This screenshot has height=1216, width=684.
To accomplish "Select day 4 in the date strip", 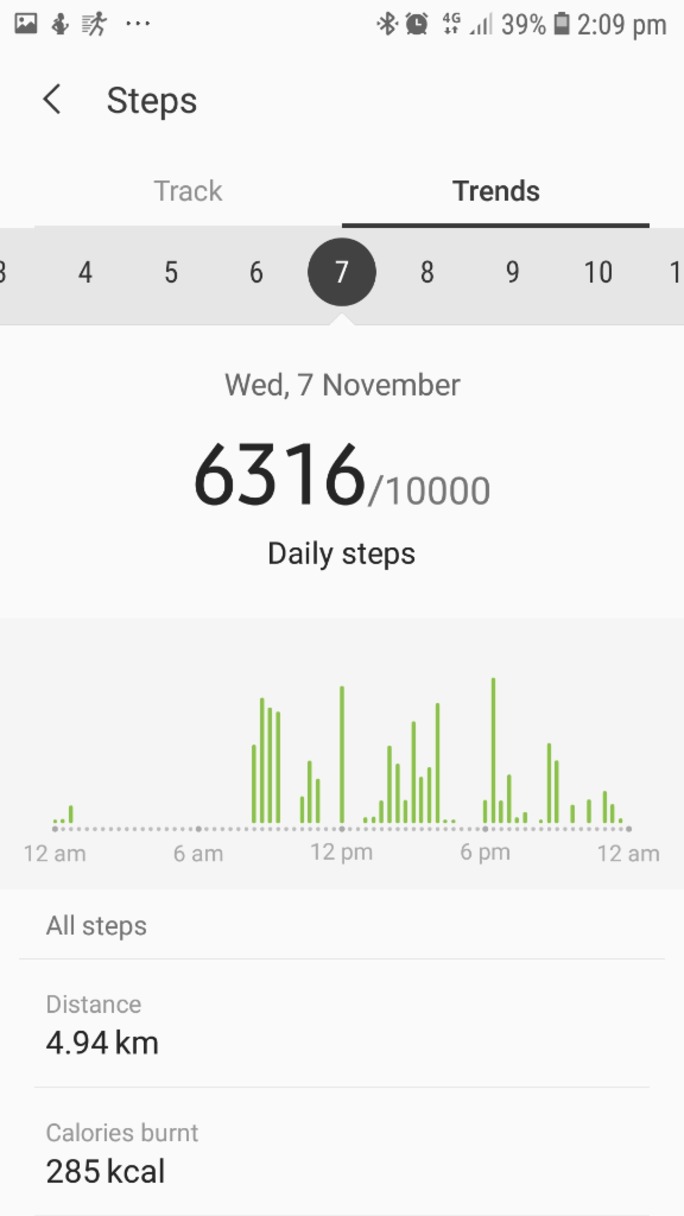I will tap(85, 272).
